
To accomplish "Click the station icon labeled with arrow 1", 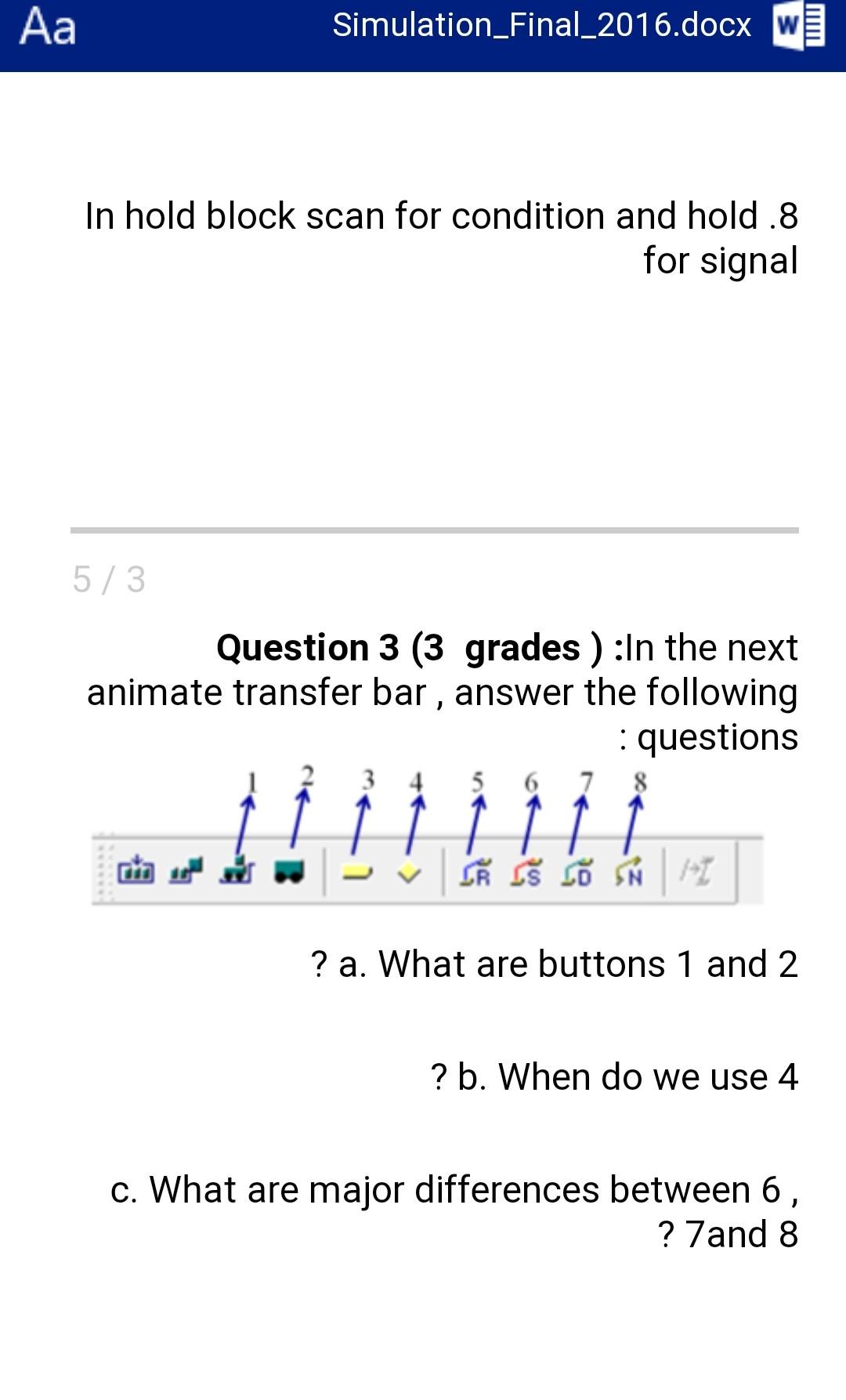I will 237,871.
